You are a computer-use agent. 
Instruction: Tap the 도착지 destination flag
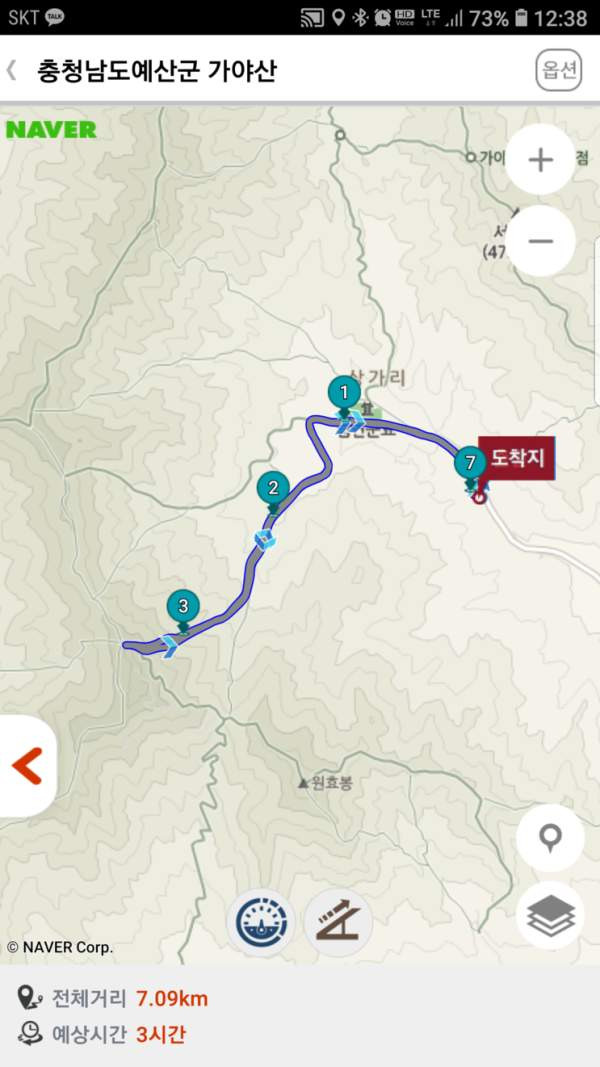pyautogui.click(x=516, y=458)
